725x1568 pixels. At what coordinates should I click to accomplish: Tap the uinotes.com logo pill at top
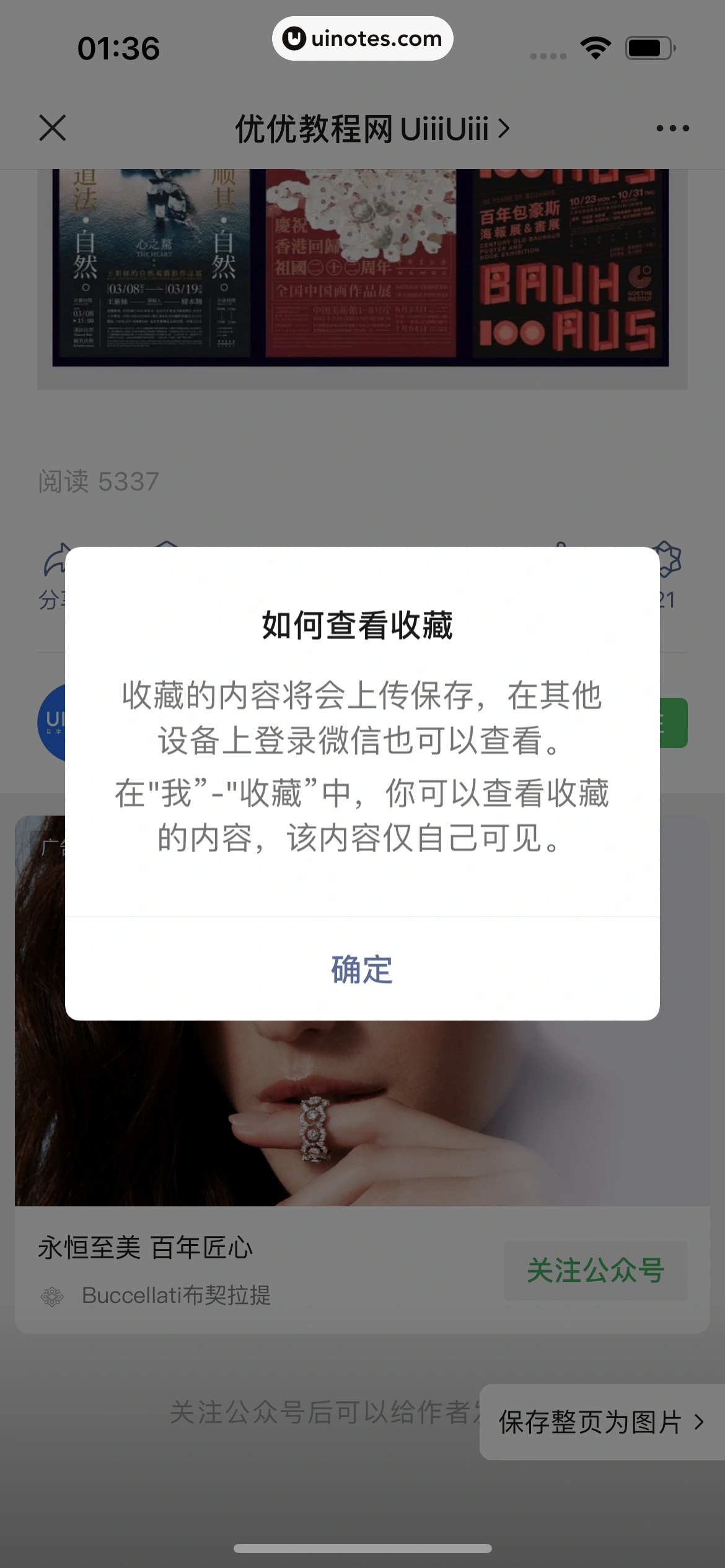(x=362, y=38)
